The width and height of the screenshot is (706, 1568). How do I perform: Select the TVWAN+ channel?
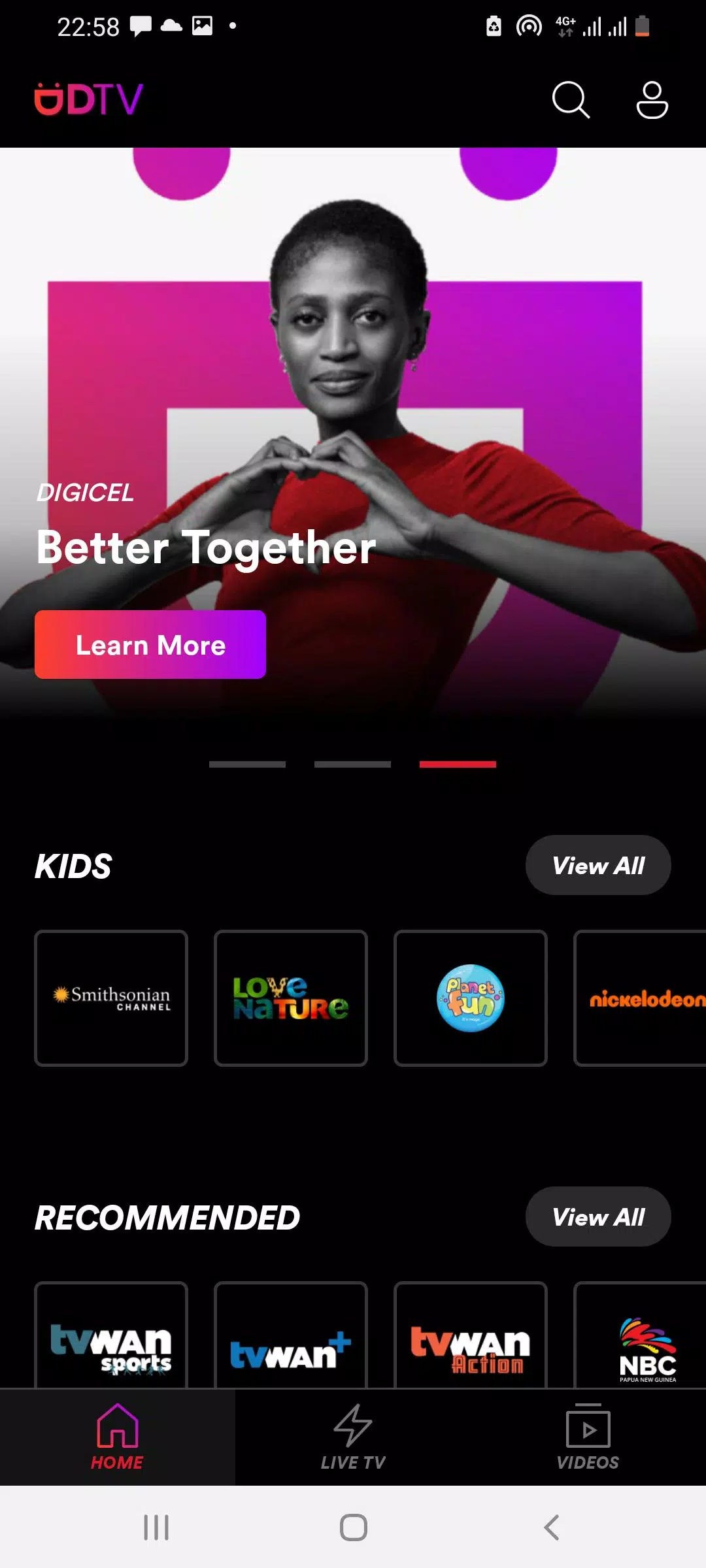[x=291, y=1339]
